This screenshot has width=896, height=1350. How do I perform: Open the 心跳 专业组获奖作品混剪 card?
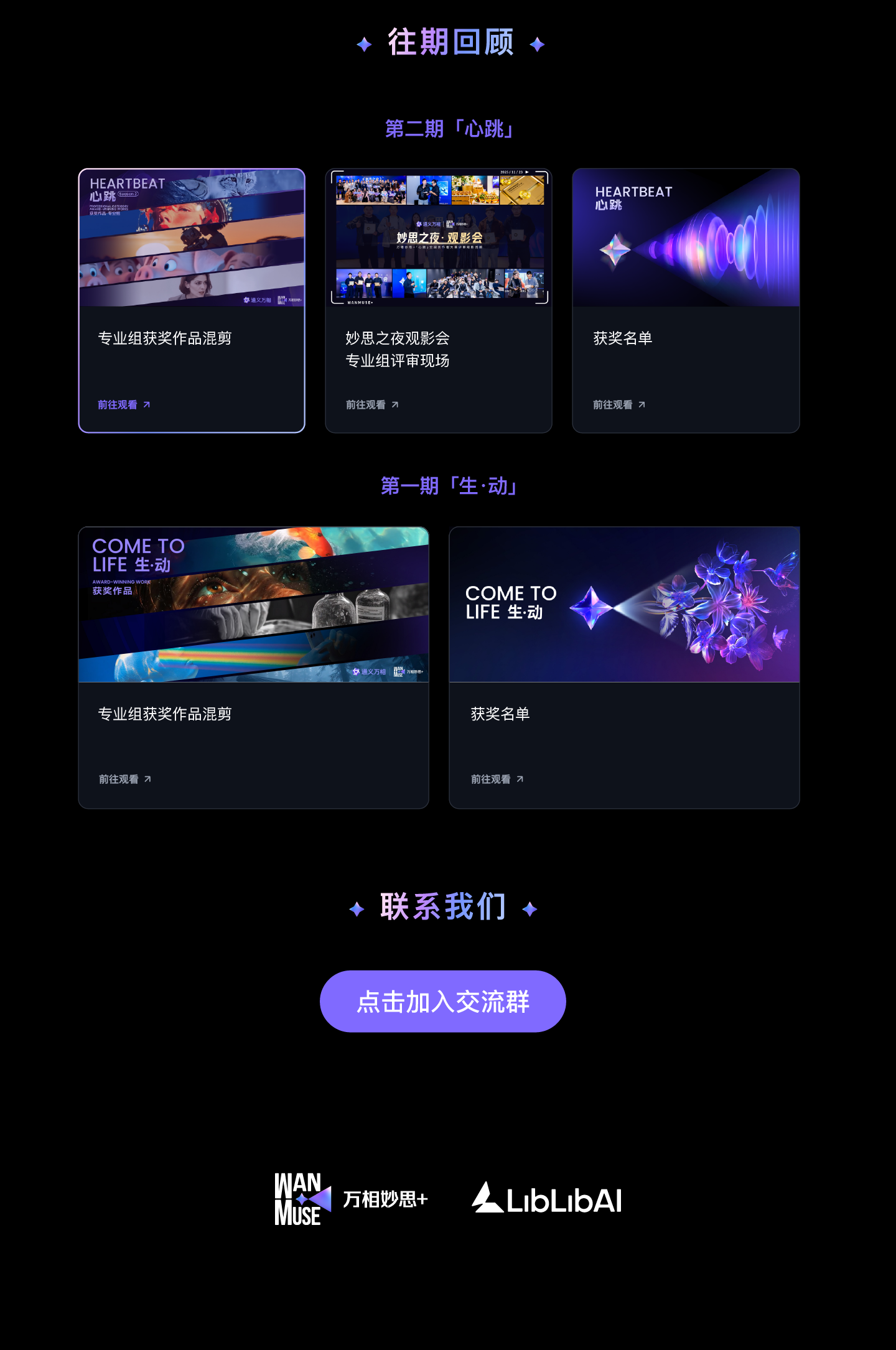tap(192, 300)
